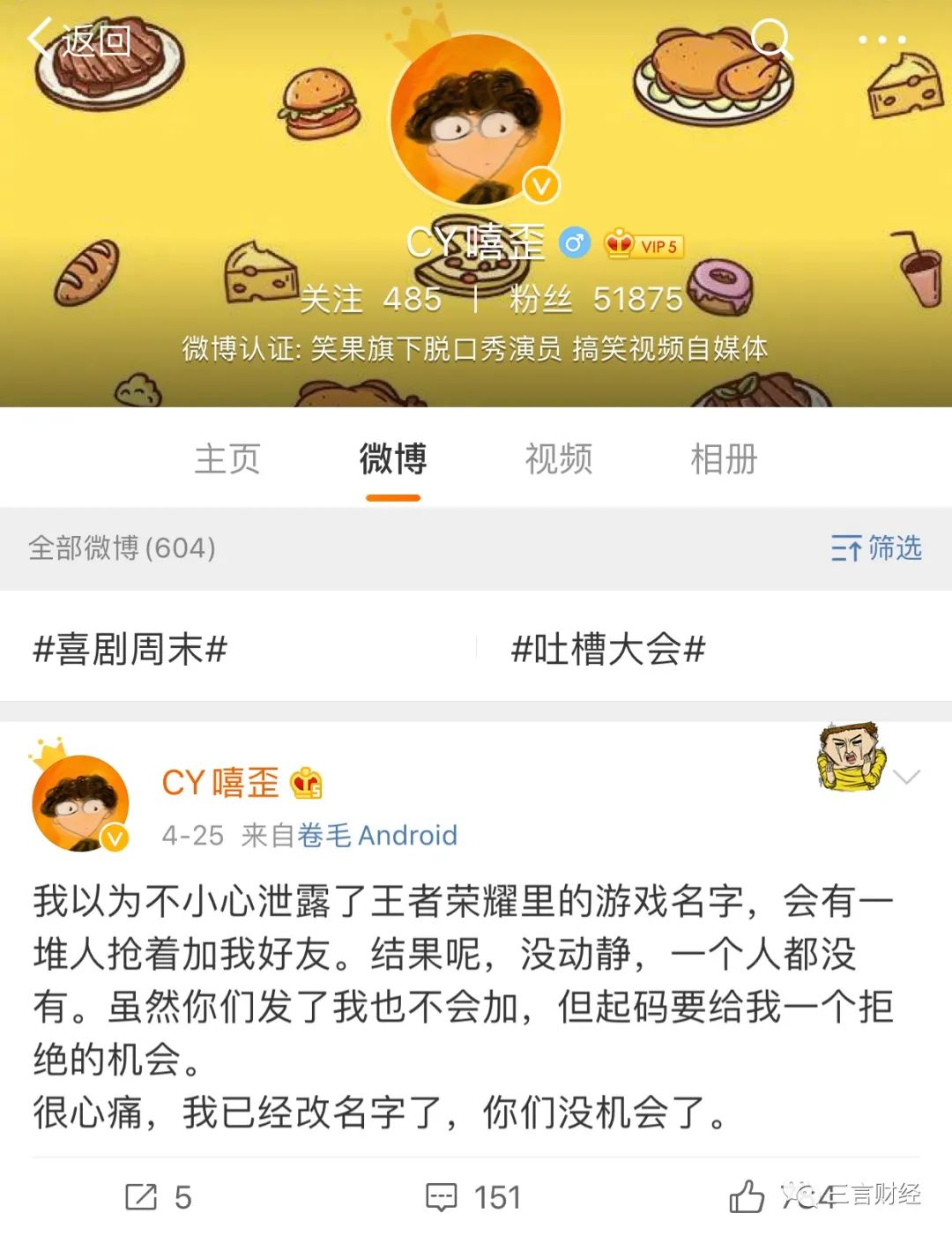
Task: Switch to the 相册 tab
Action: coord(724,459)
